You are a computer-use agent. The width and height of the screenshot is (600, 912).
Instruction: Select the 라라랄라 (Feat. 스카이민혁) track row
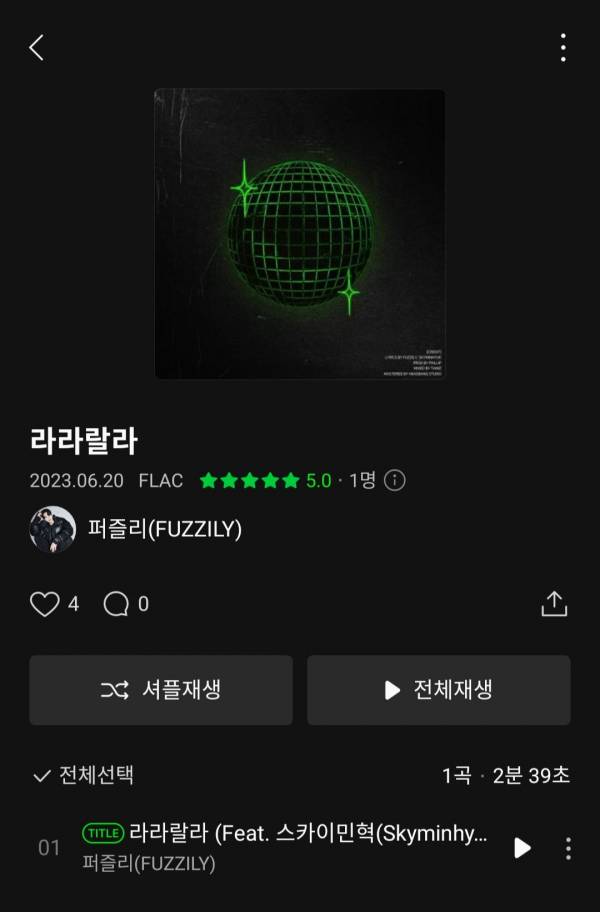pos(290,847)
